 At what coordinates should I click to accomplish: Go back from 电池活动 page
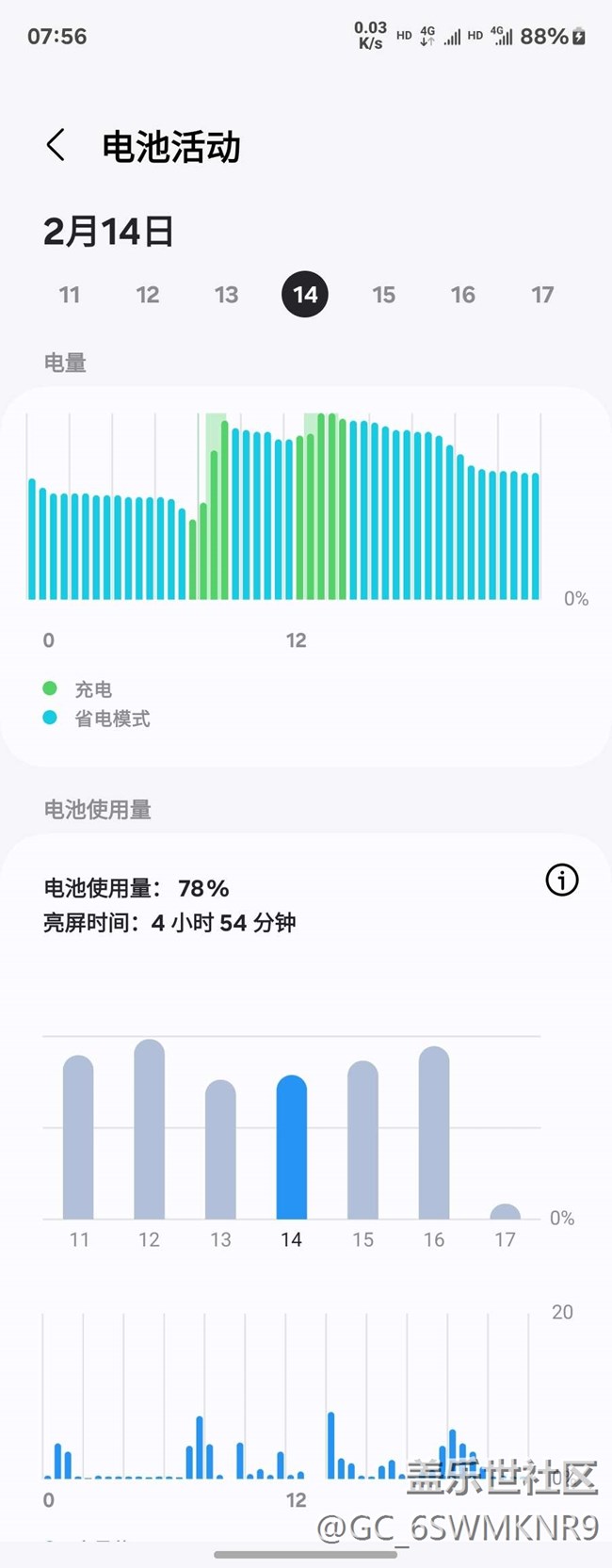(56, 146)
